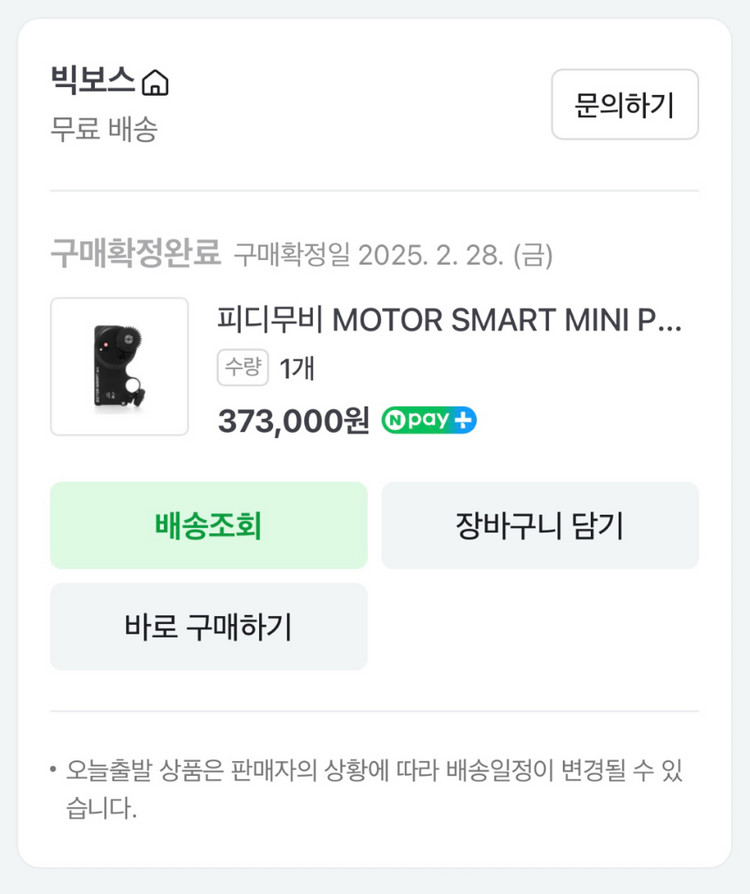Open the product thumbnail image
This screenshot has width=750, height=894.
[x=119, y=366]
